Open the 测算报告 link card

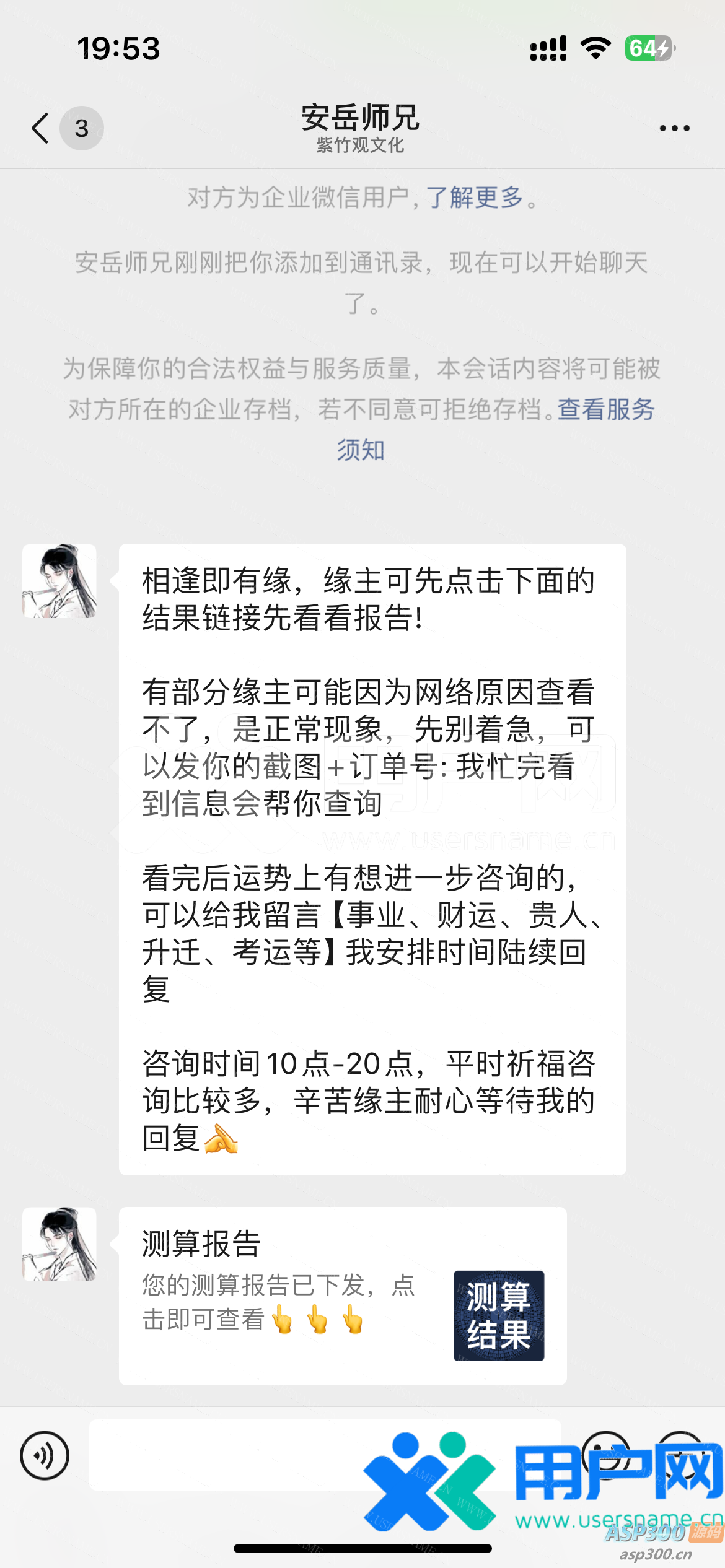pos(342,1296)
